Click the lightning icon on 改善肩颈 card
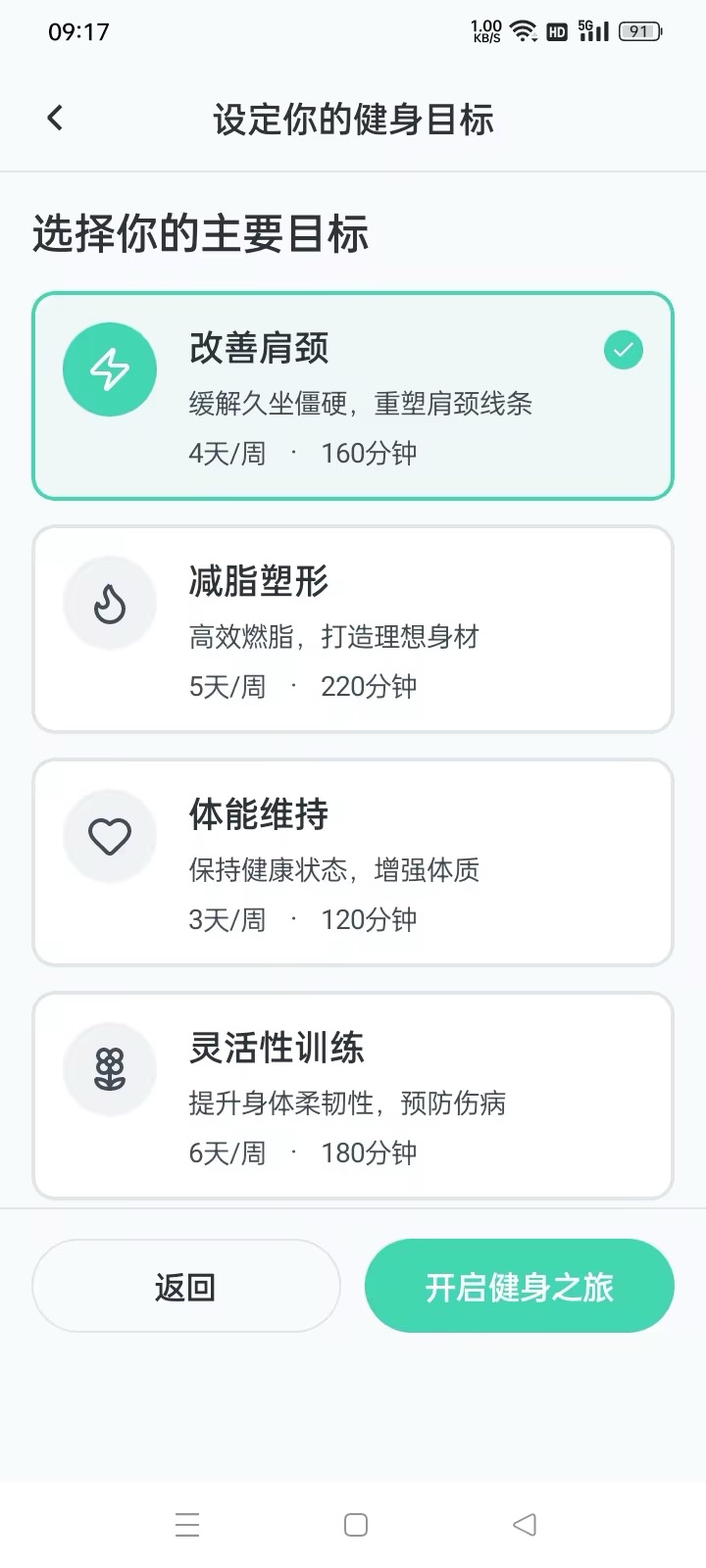Screen dimensions: 706x1568 (109, 369)
